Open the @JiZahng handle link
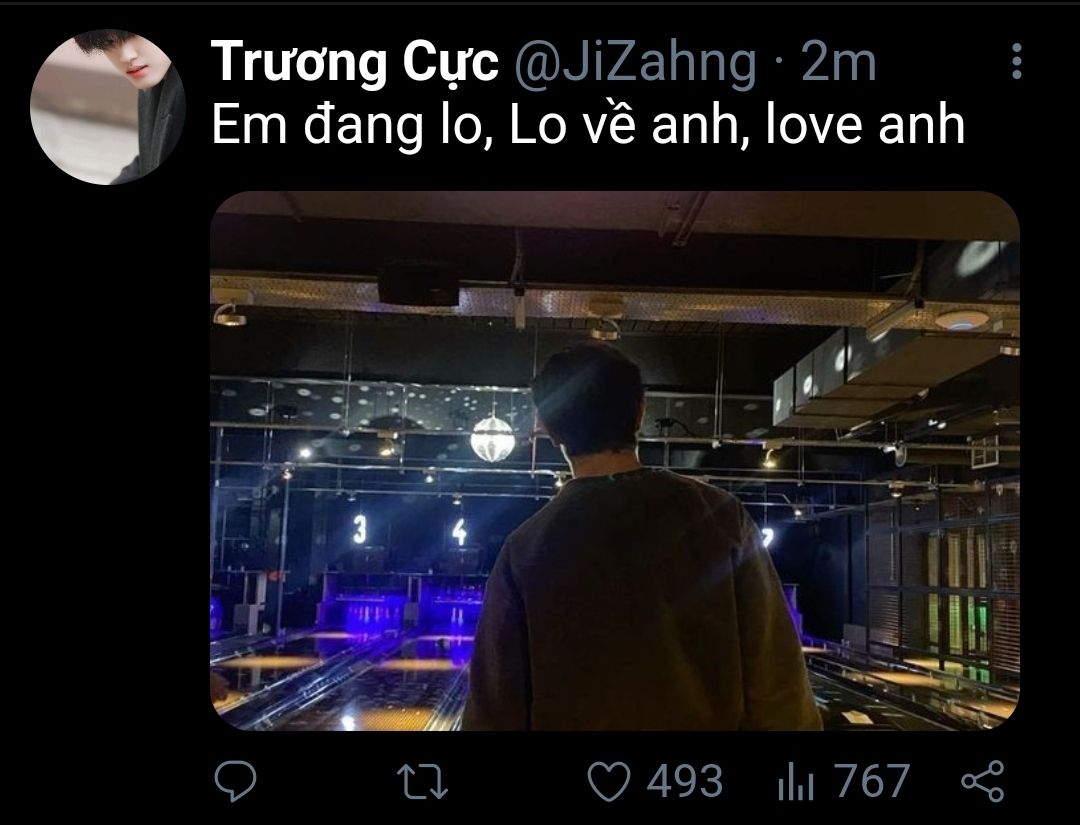Viewport: 1080px width, 825px height. pos(635,63)
